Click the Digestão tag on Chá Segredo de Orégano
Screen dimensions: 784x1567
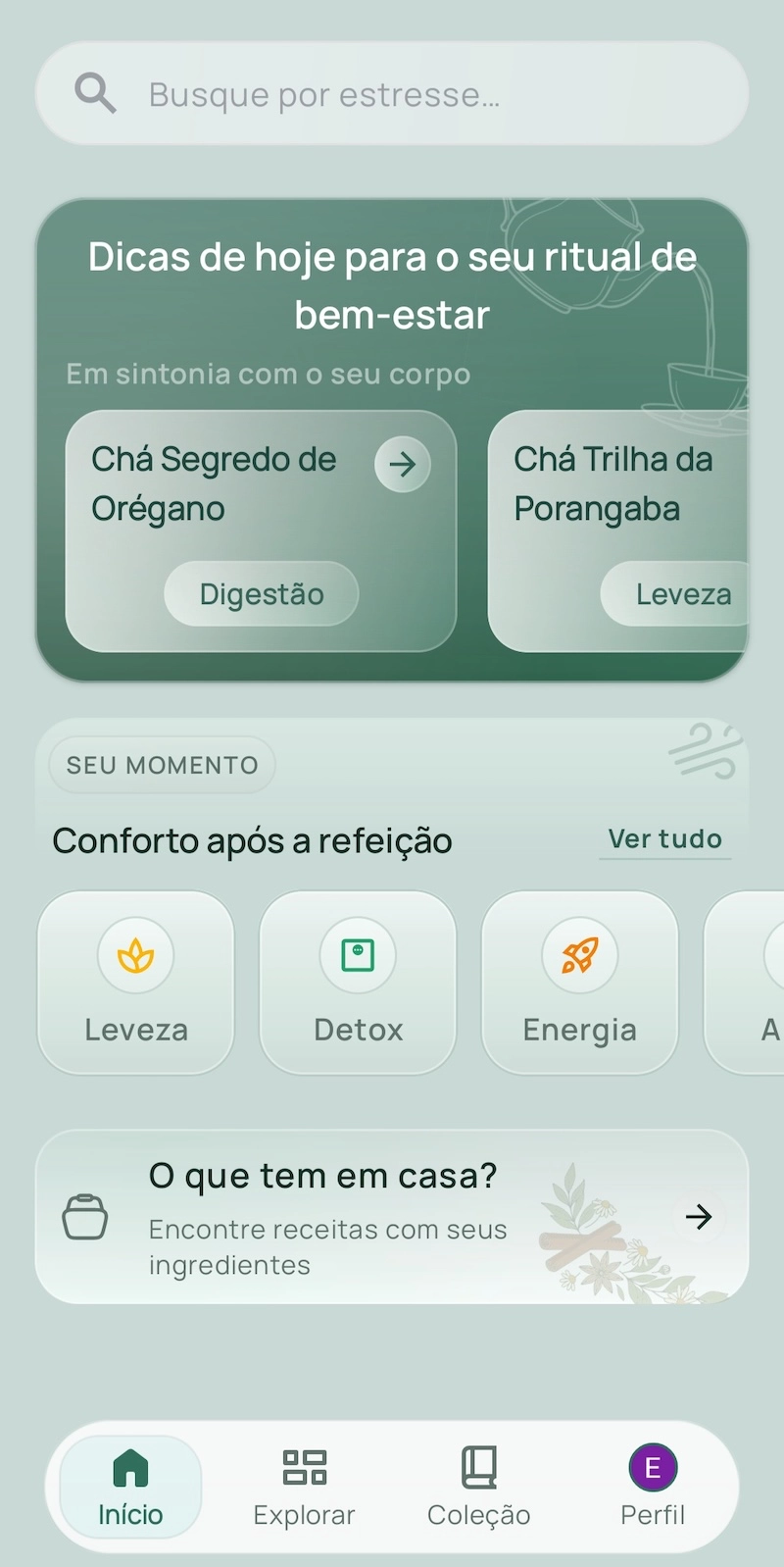[x=261, y=593]
